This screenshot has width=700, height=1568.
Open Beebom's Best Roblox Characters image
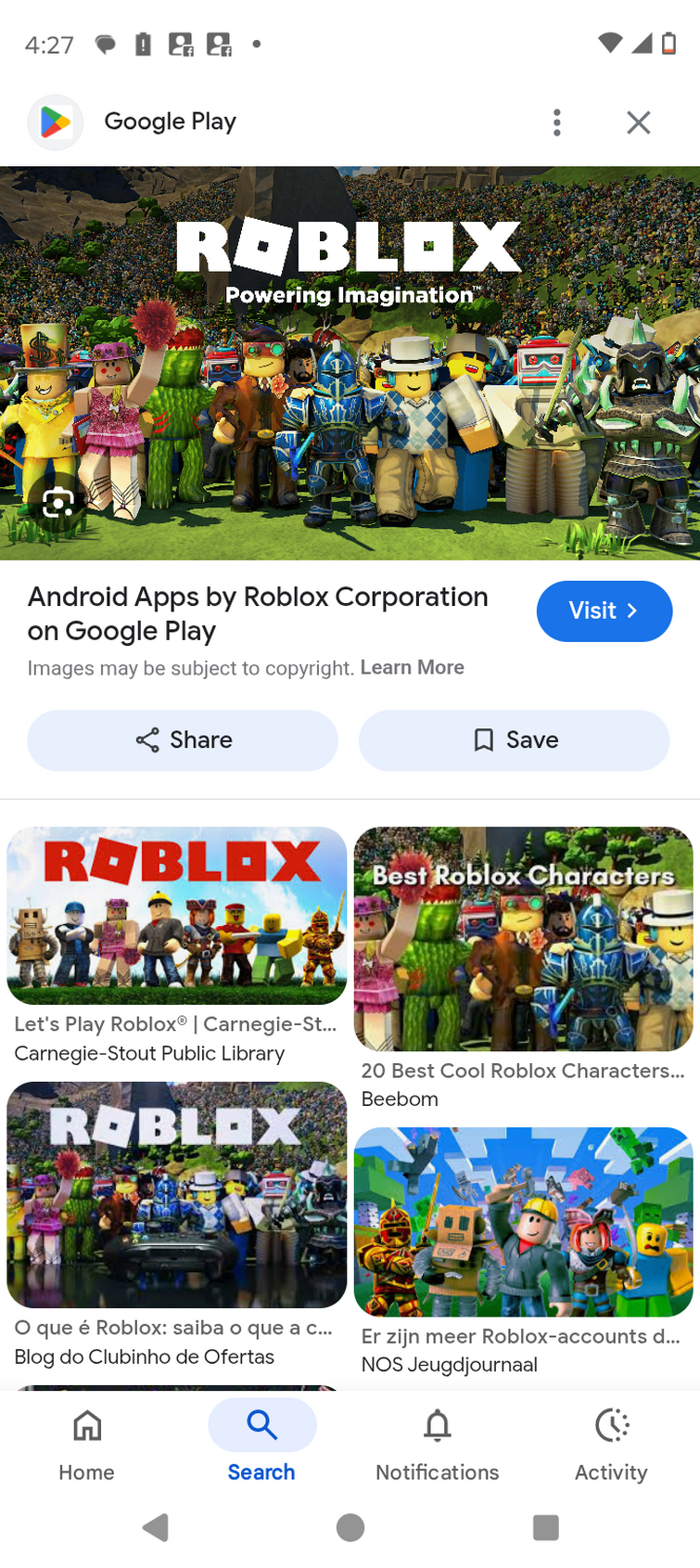(x=523, y=938)
